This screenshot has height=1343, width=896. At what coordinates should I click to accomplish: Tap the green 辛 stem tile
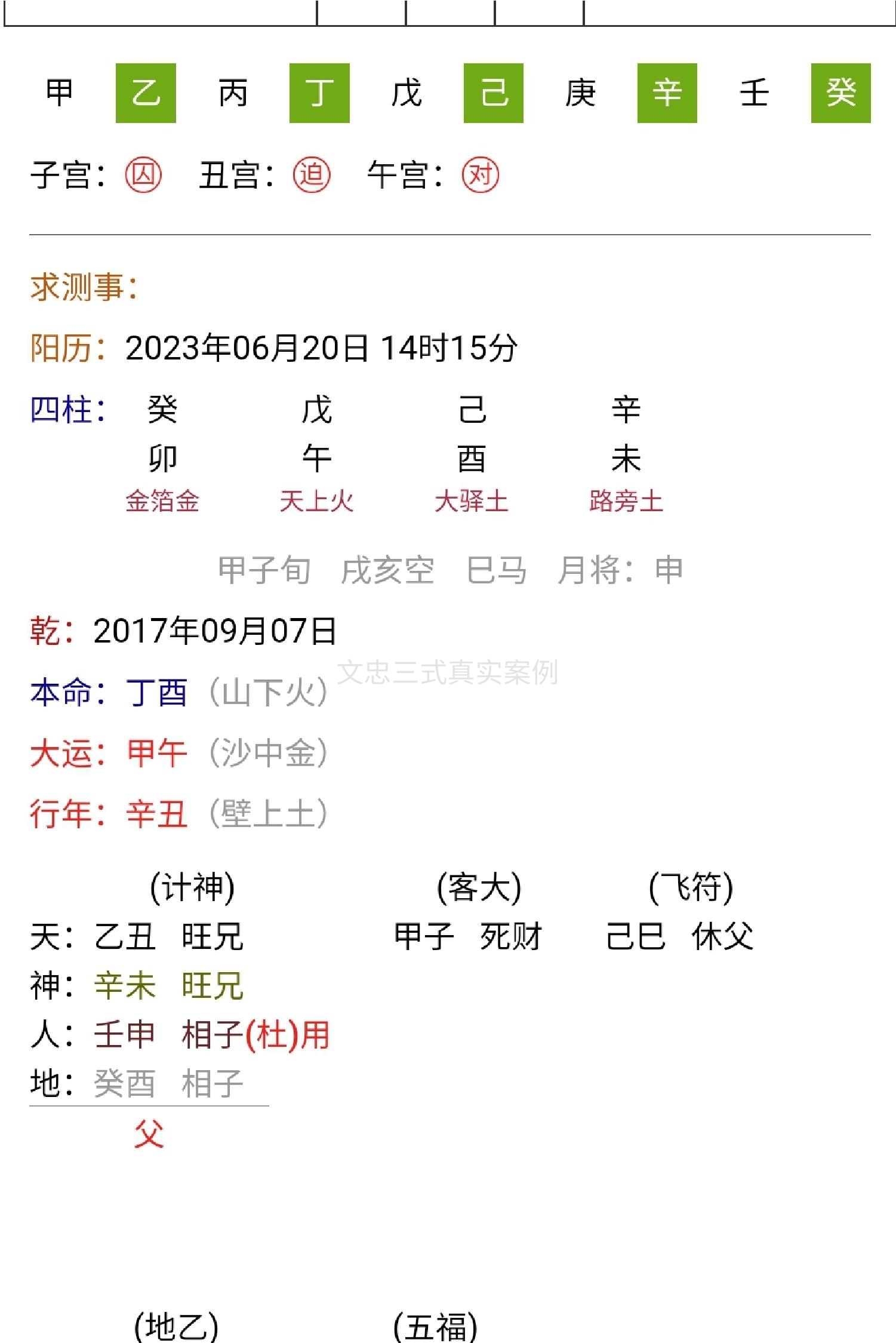667,93
